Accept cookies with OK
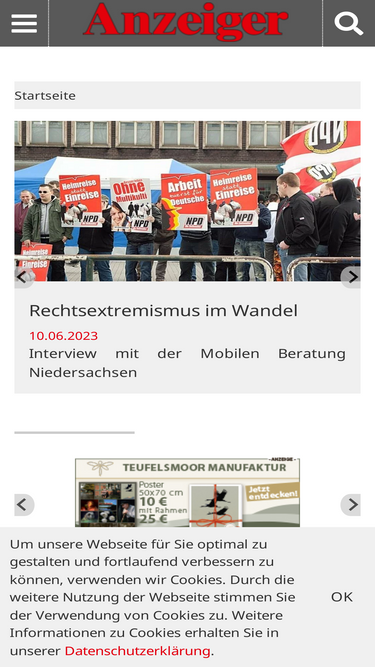Viewport: 375px width, 667px height. click(342, 597)
